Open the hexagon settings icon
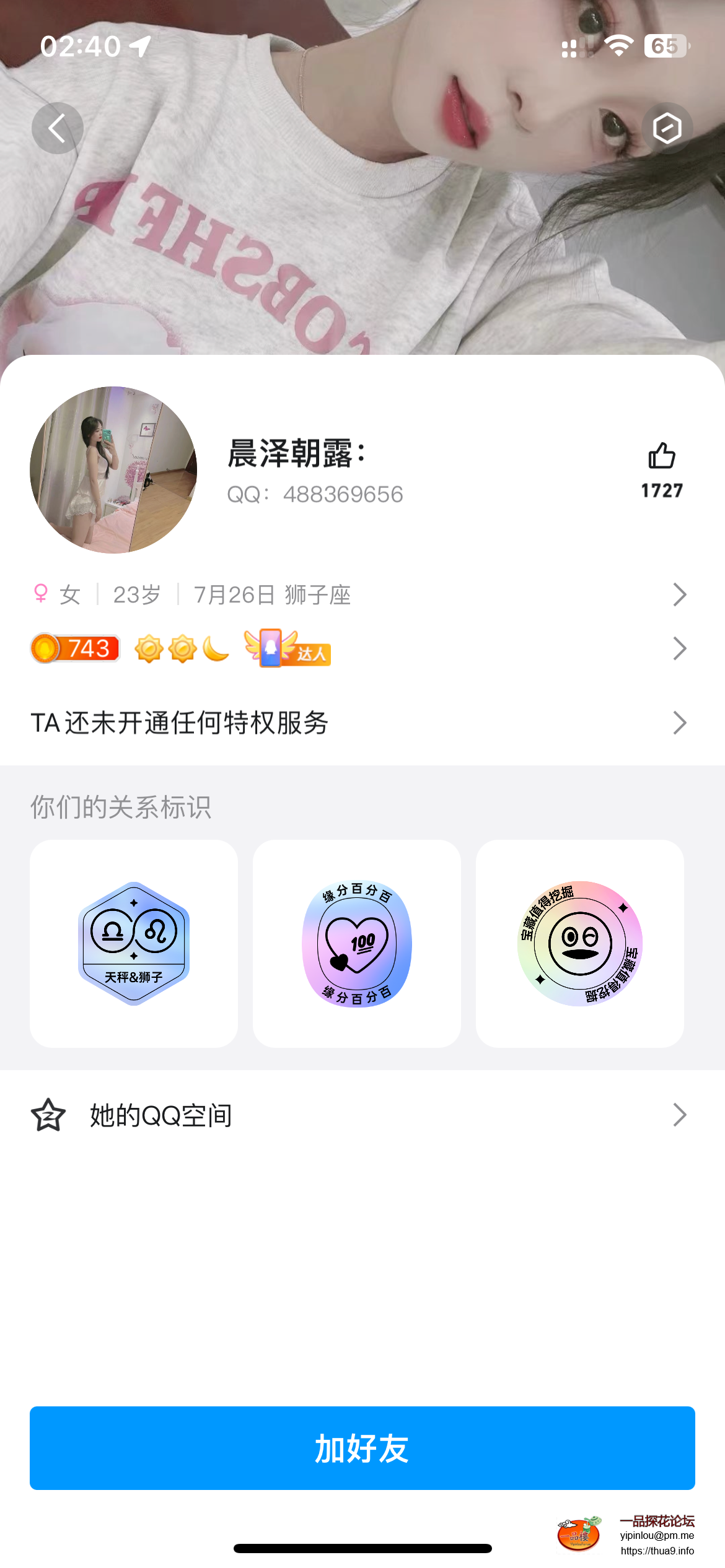725x1568 pixels. [667, 128]
